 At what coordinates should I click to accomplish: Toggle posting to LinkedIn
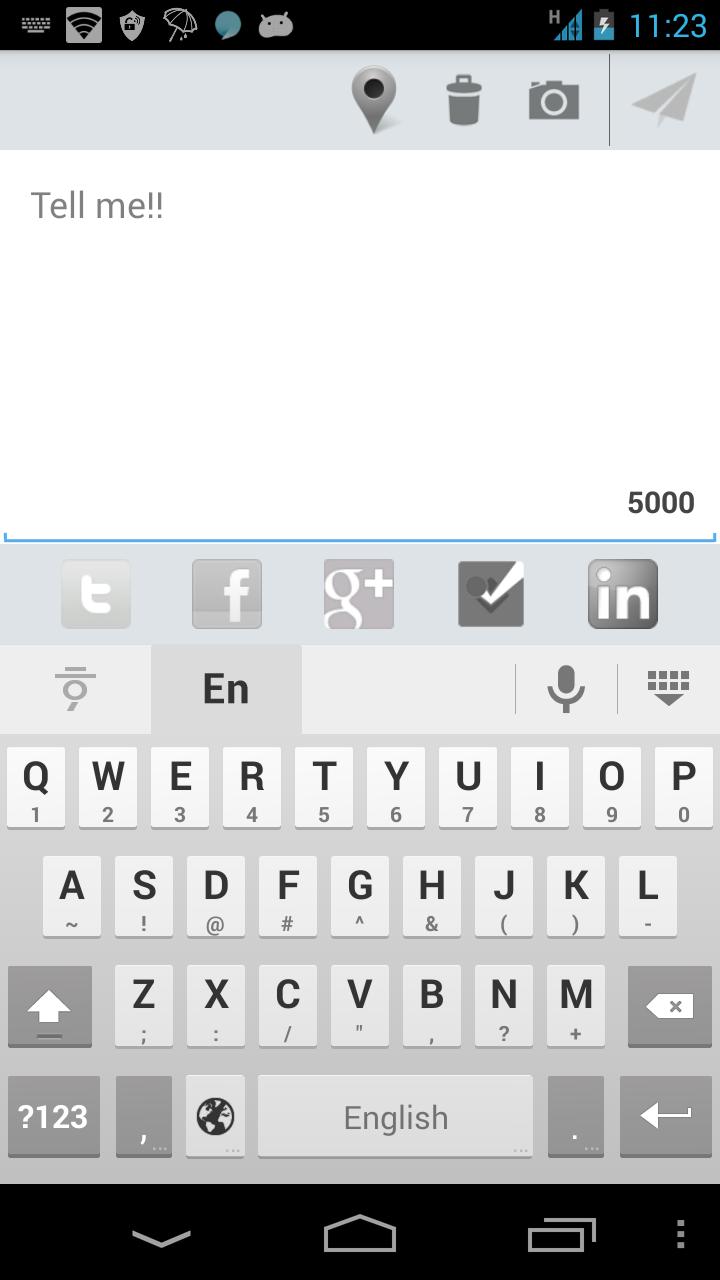[623, 594]
